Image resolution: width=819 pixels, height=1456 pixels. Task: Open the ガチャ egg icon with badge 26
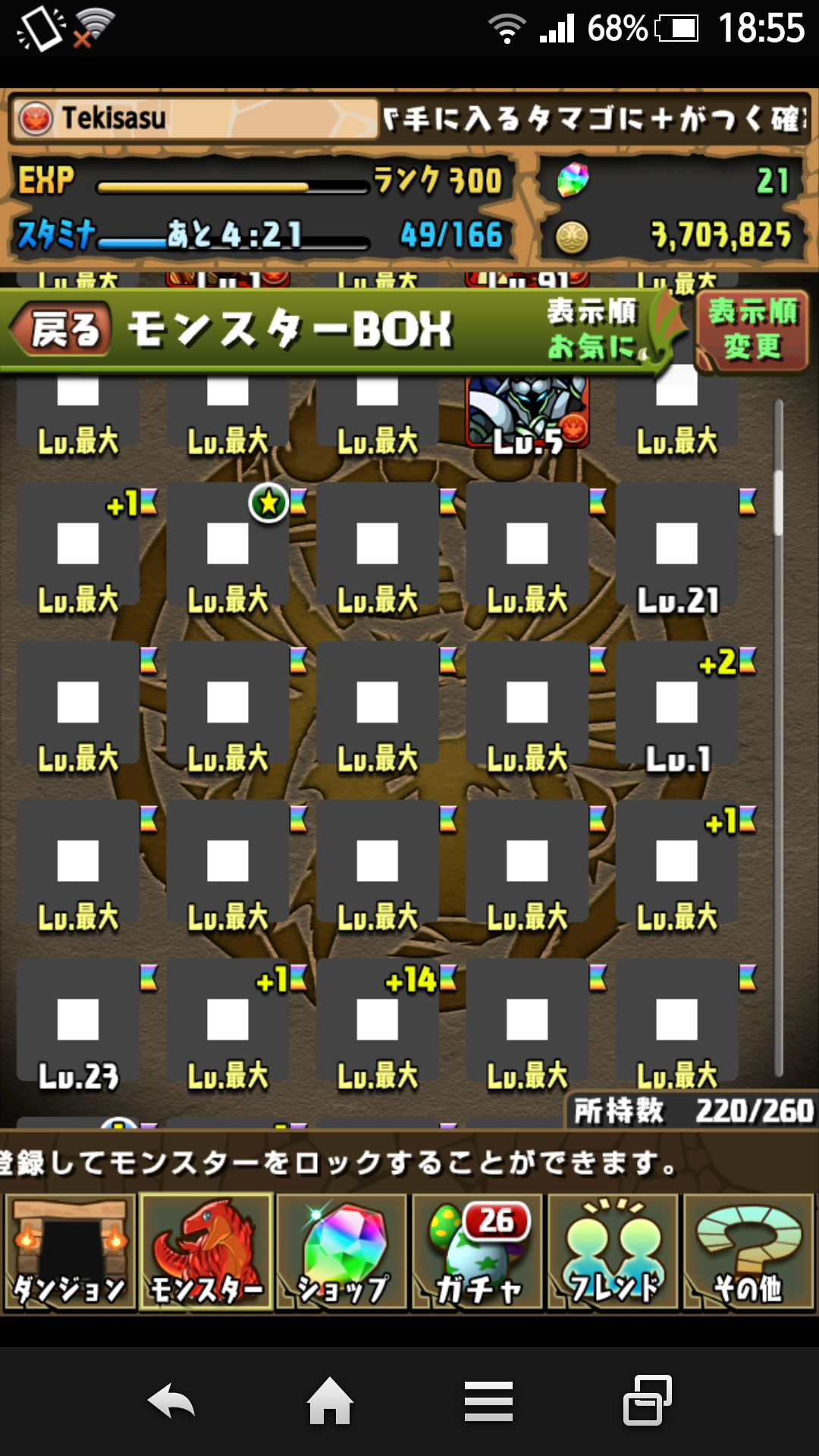coord(476,1251)
